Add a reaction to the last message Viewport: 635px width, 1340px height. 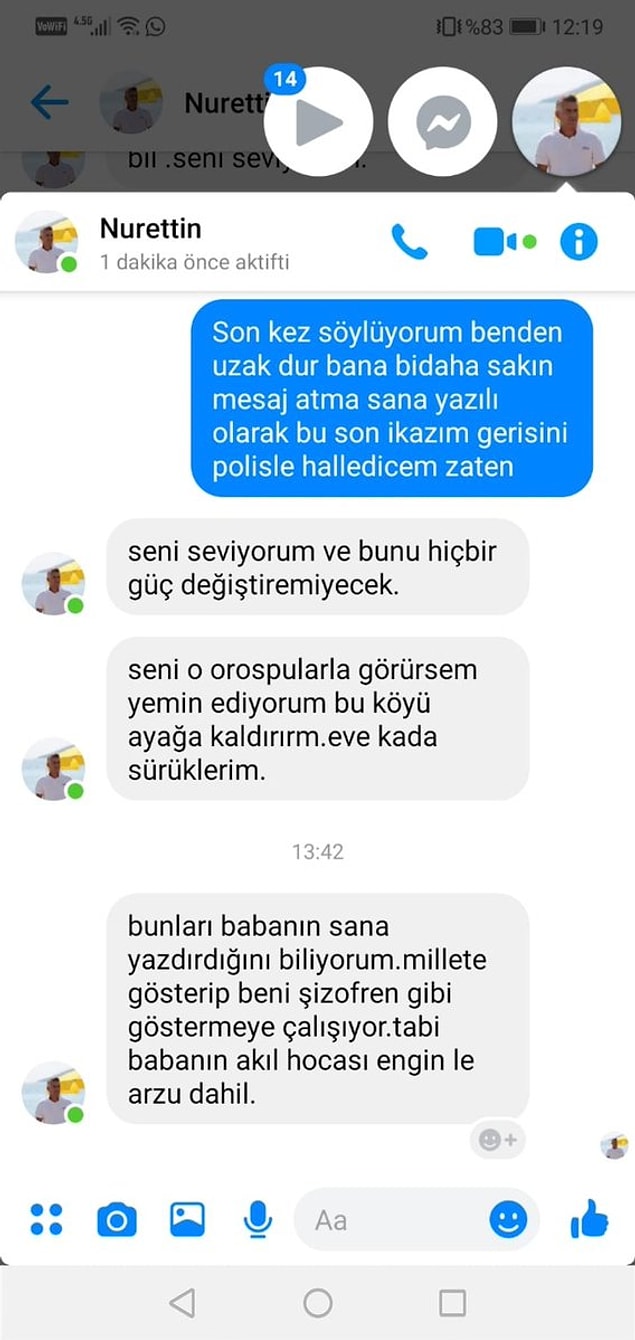[x=497, y=1139]
